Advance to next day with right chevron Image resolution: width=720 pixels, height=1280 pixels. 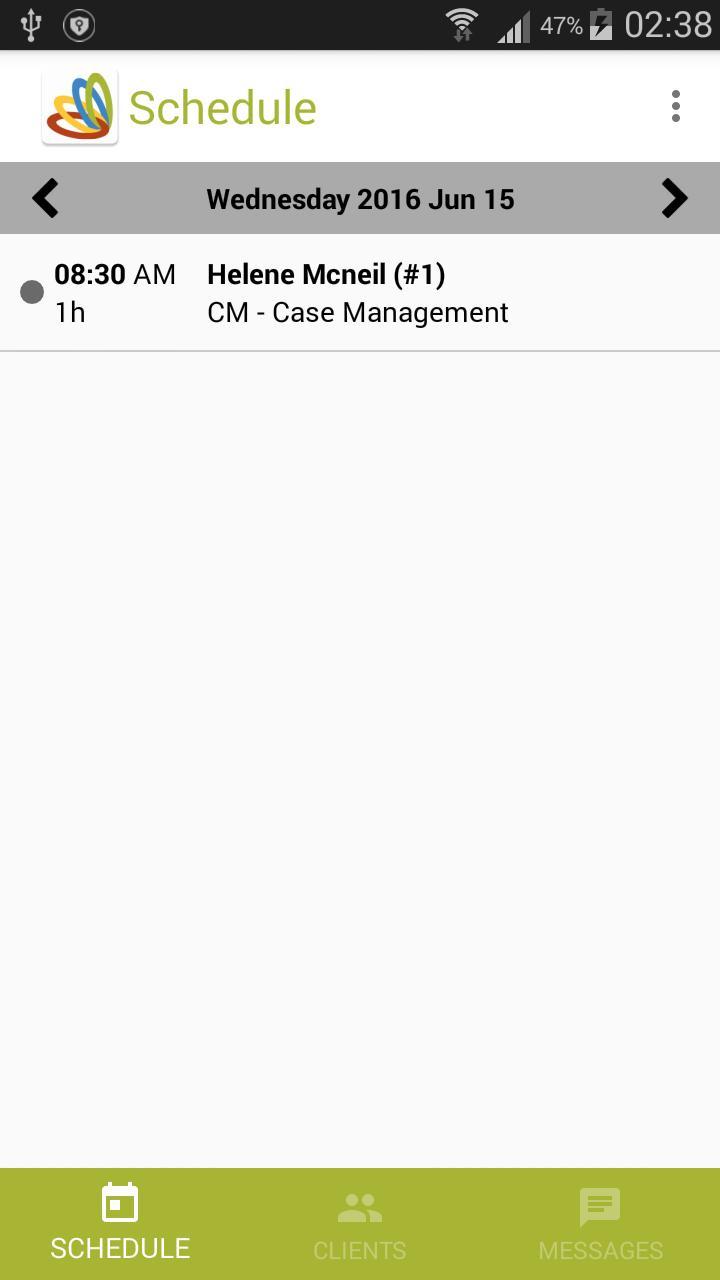click(675, 198)
